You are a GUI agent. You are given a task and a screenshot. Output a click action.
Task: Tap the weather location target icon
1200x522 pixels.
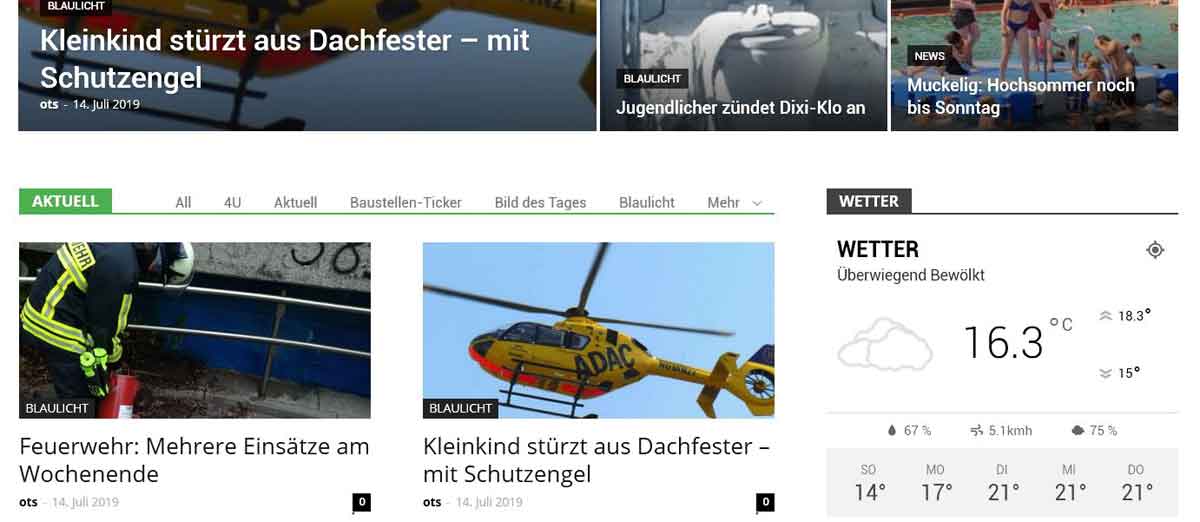click(1155, 250)
